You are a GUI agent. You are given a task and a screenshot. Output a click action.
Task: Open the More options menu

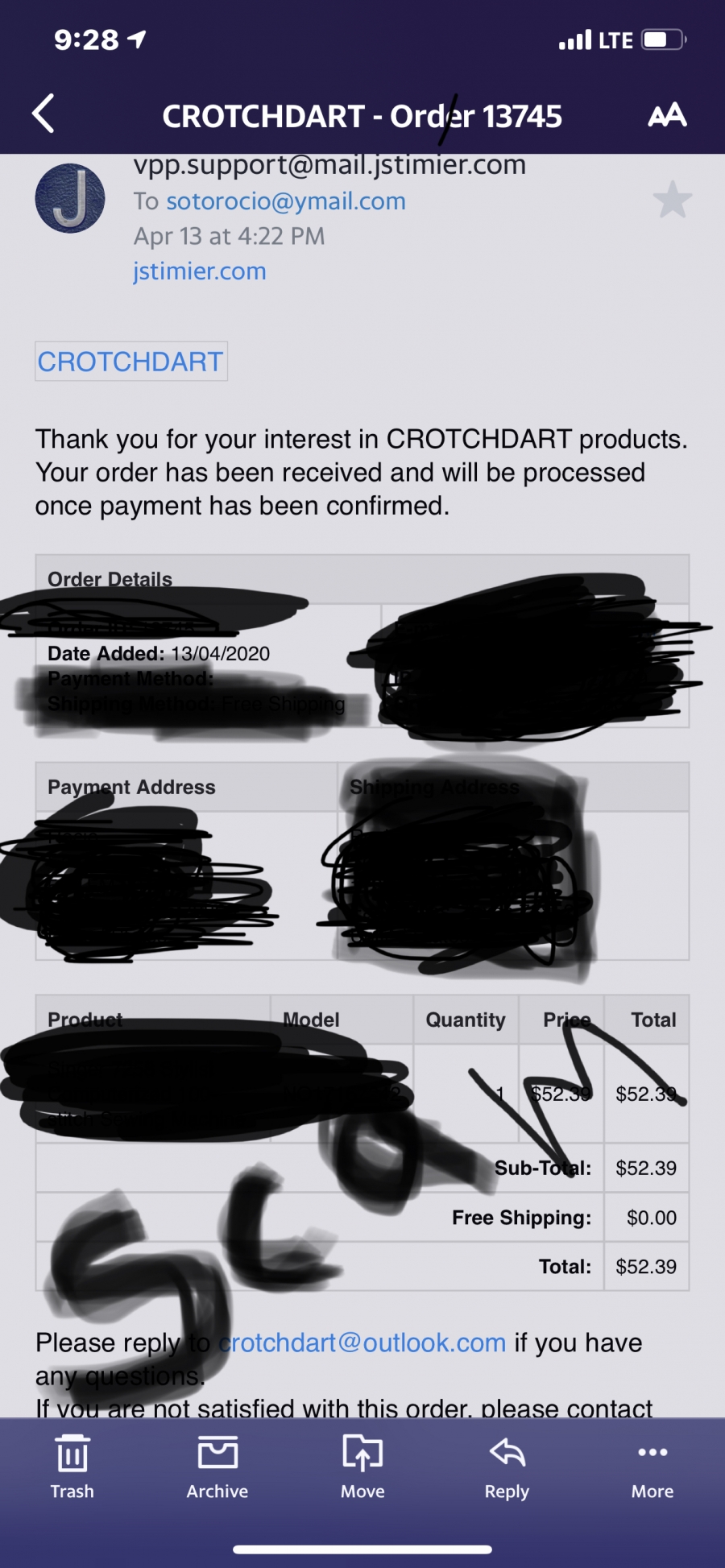[652, 1467]
